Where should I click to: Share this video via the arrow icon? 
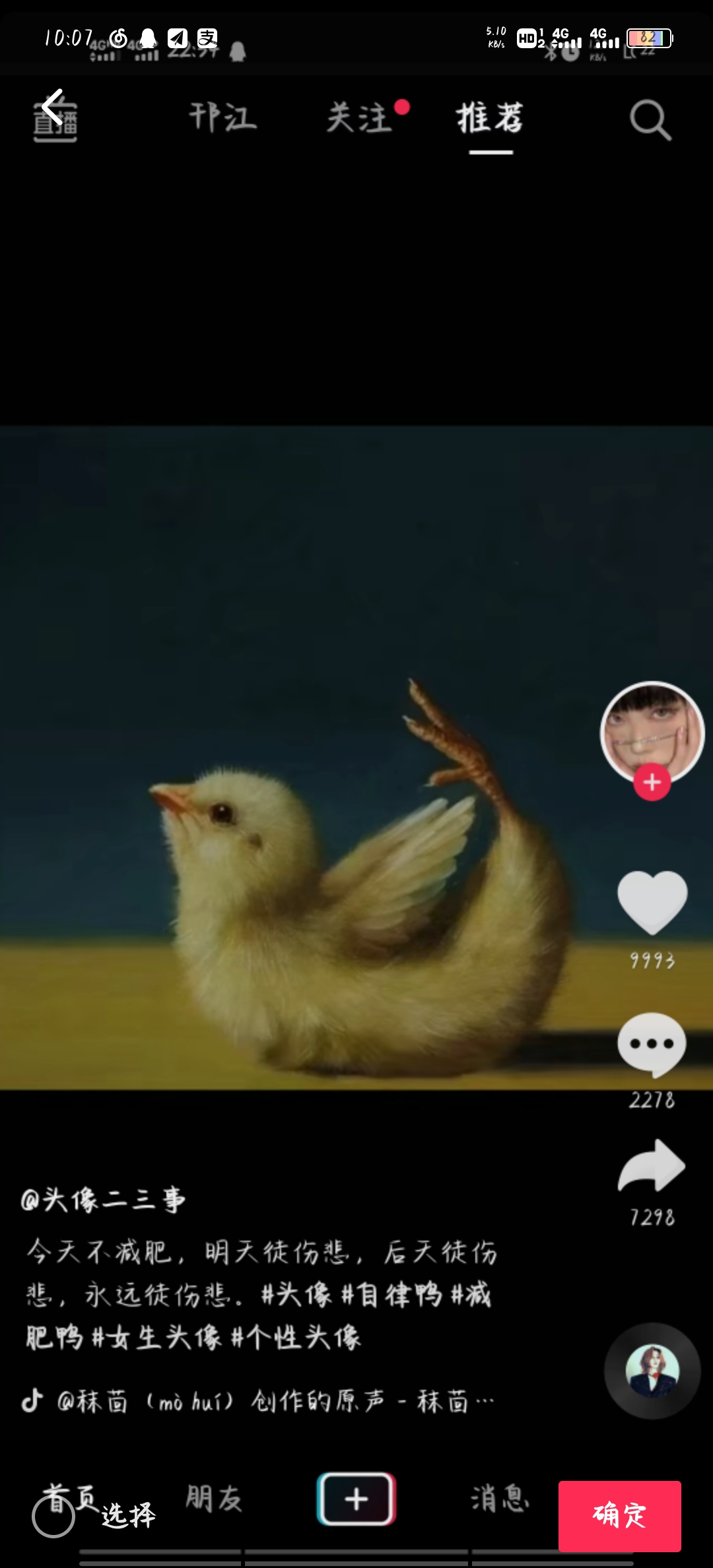[x=652, y=1167]
